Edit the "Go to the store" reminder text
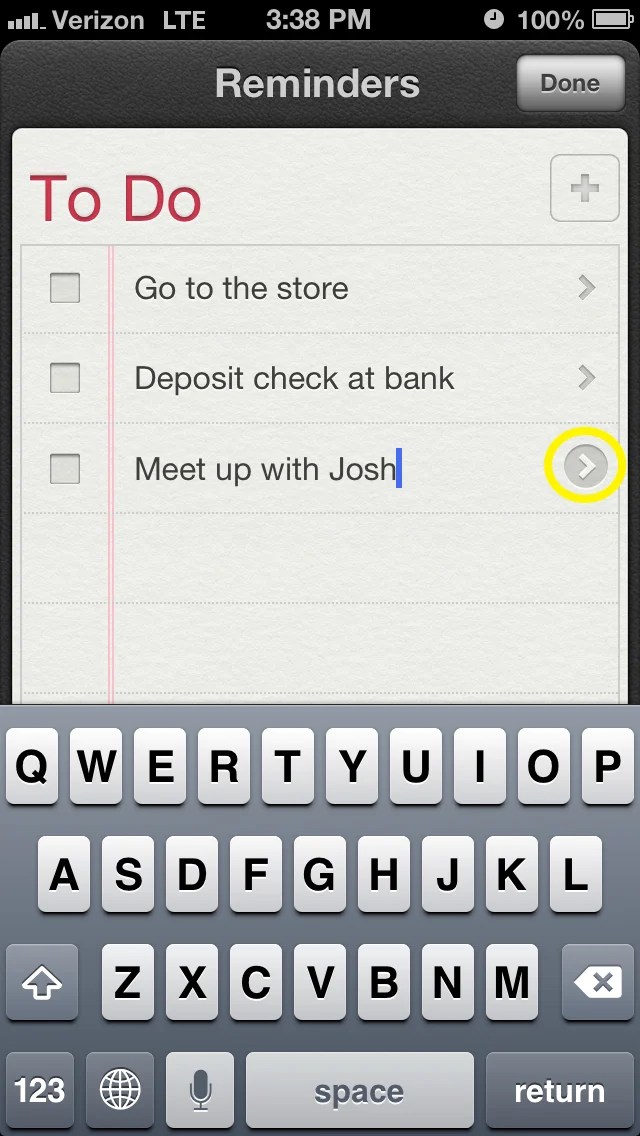 pos(241,289)
